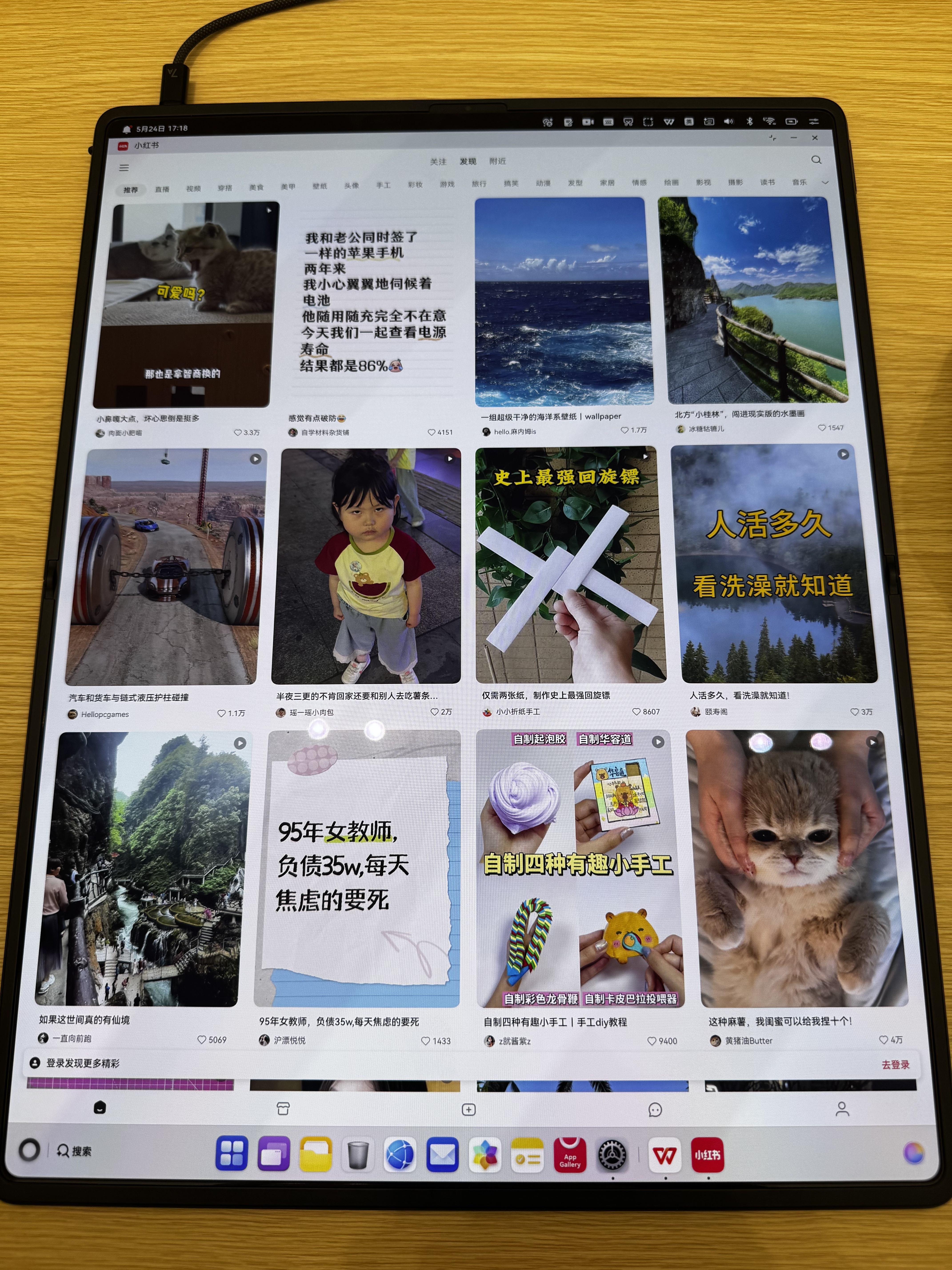Like the 自制四种有趣小手工 post
952x1270 pixels.
[x=651, y=1041]
